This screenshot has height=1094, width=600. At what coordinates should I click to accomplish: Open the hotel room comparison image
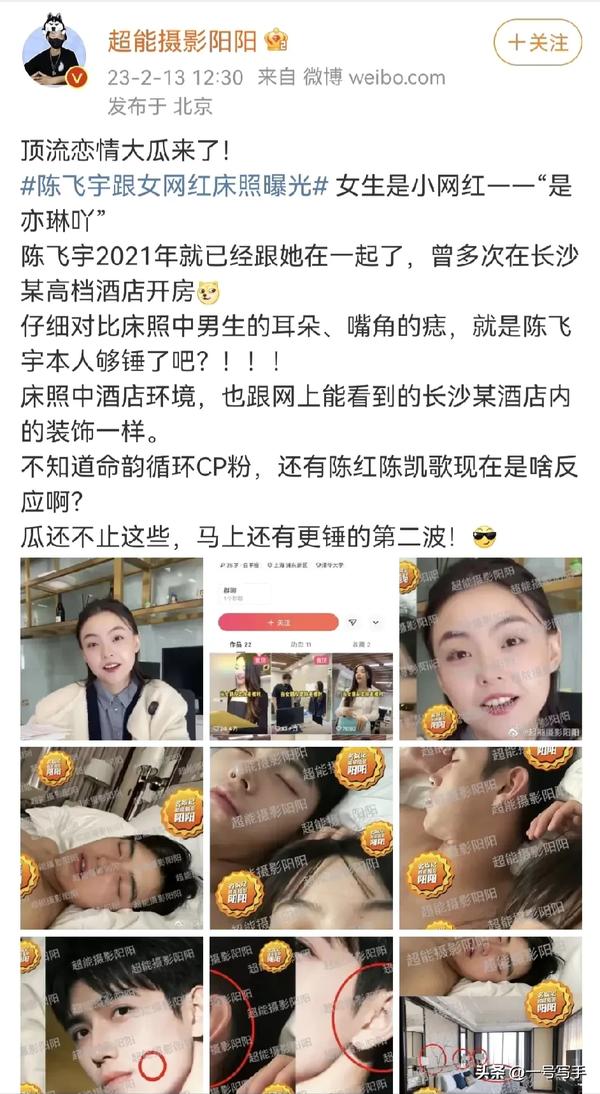[x=490, y=1015]
